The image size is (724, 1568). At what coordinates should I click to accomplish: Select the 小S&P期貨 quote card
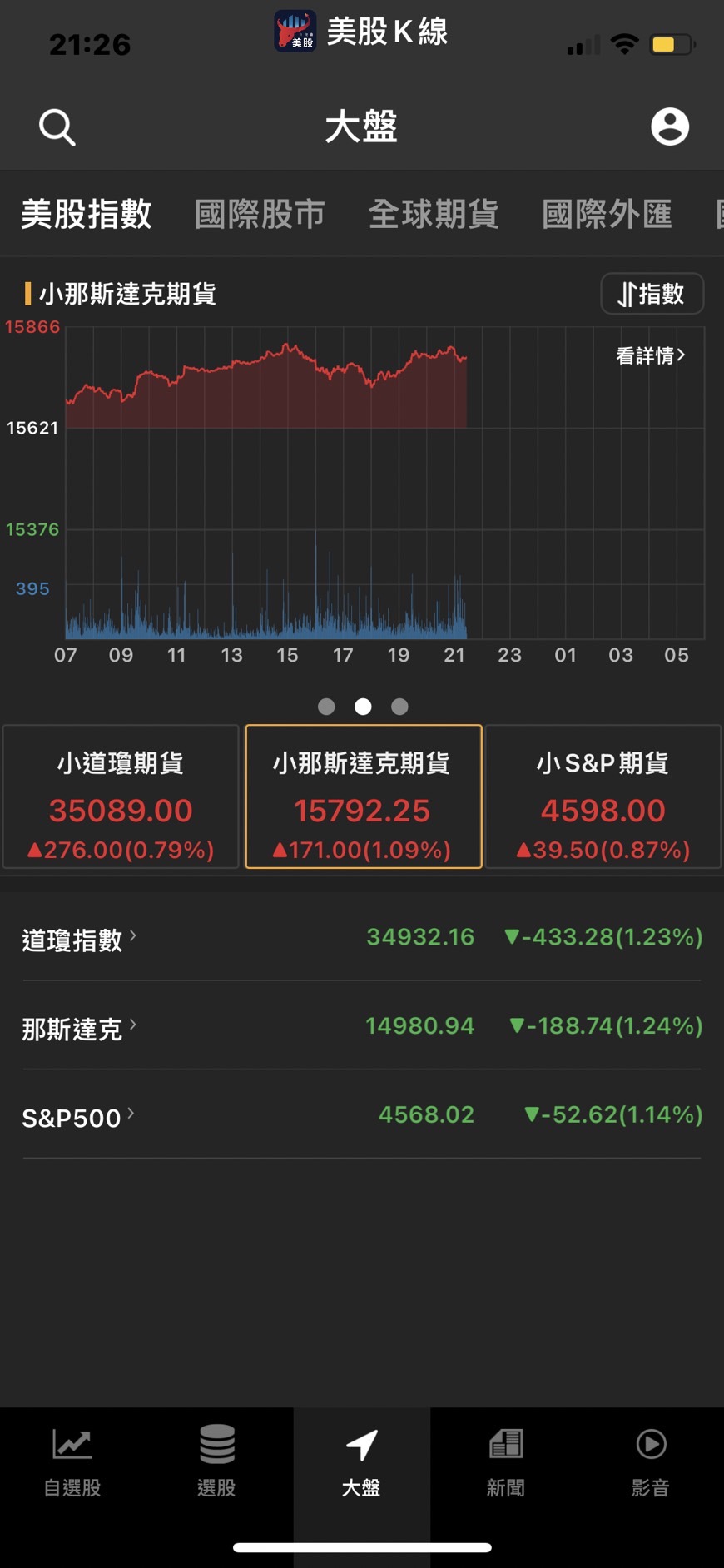603,796
